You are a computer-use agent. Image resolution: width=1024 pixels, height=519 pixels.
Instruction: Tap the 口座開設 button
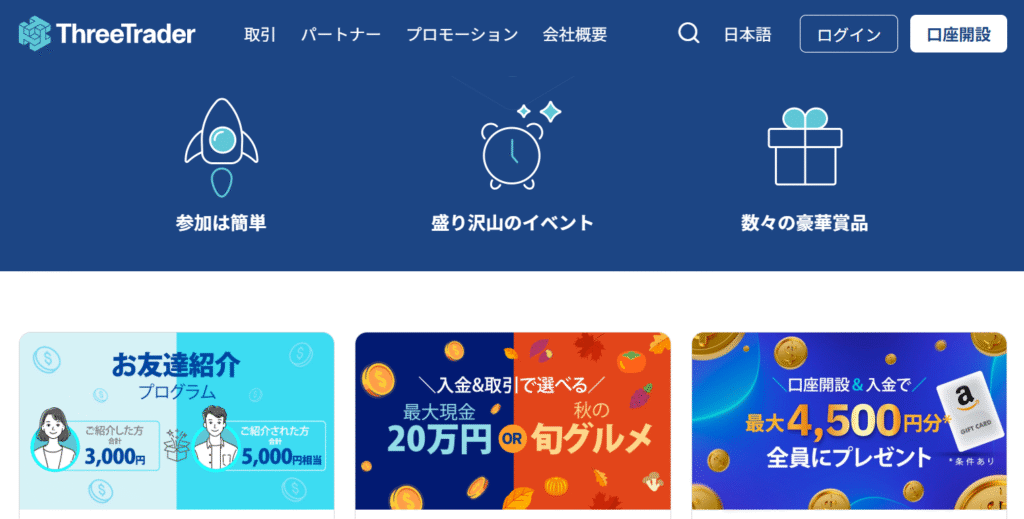959,34
